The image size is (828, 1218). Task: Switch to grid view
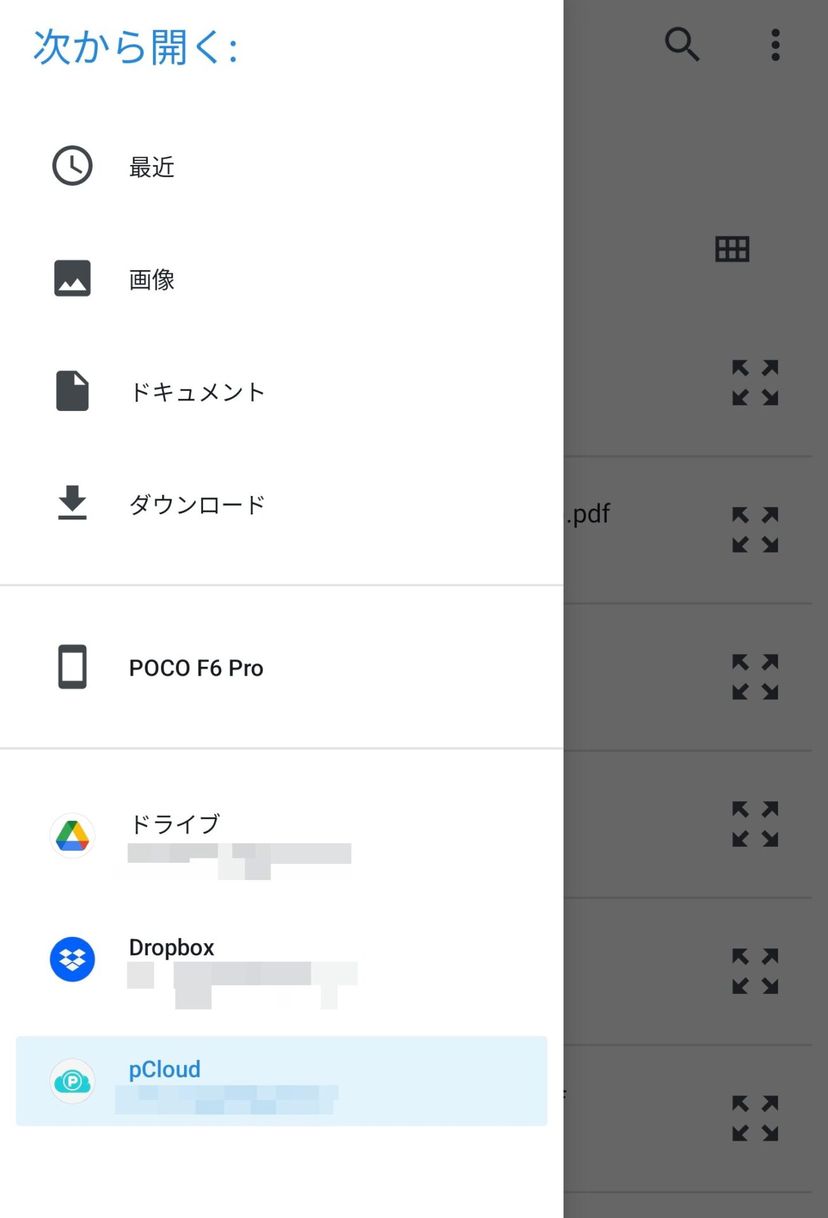732,249
